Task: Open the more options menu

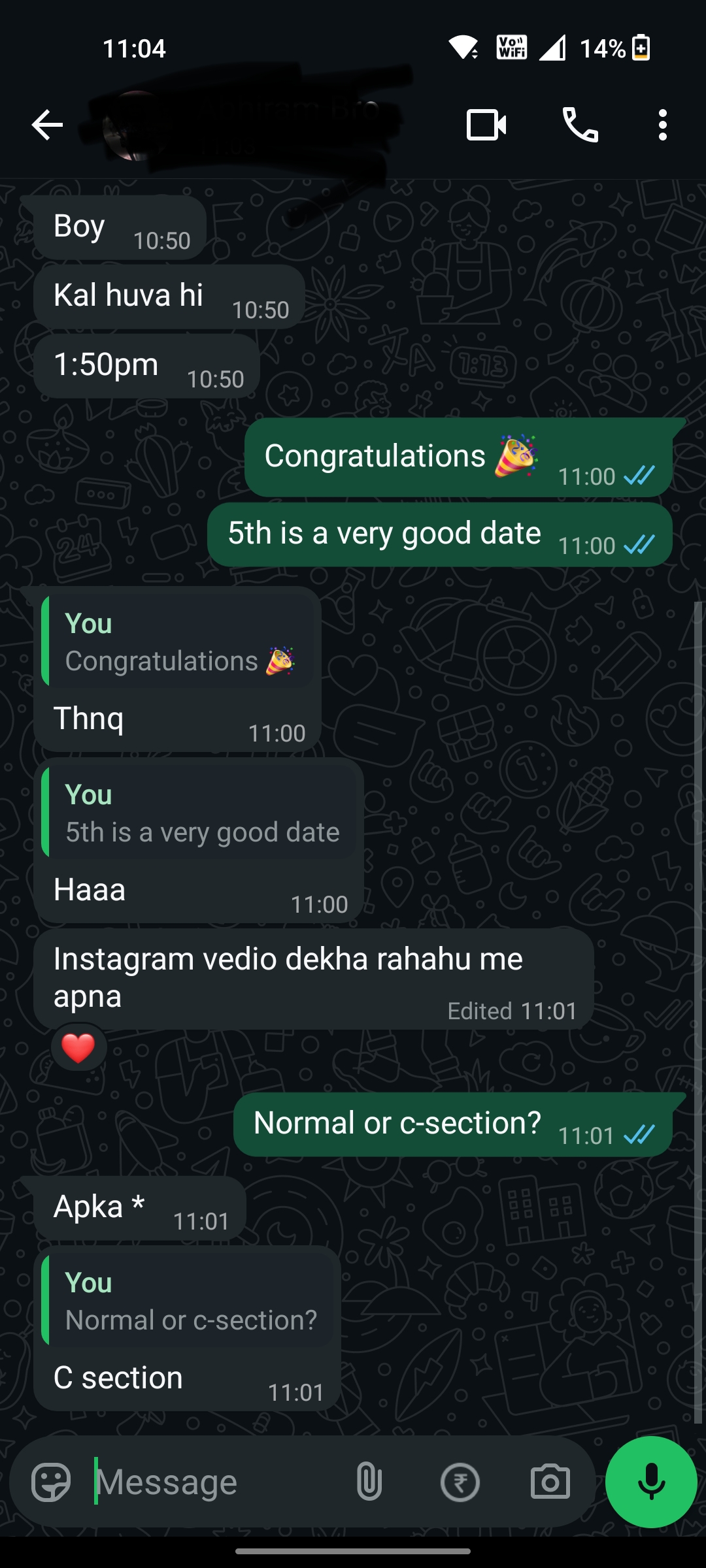Action: [662, 125]
